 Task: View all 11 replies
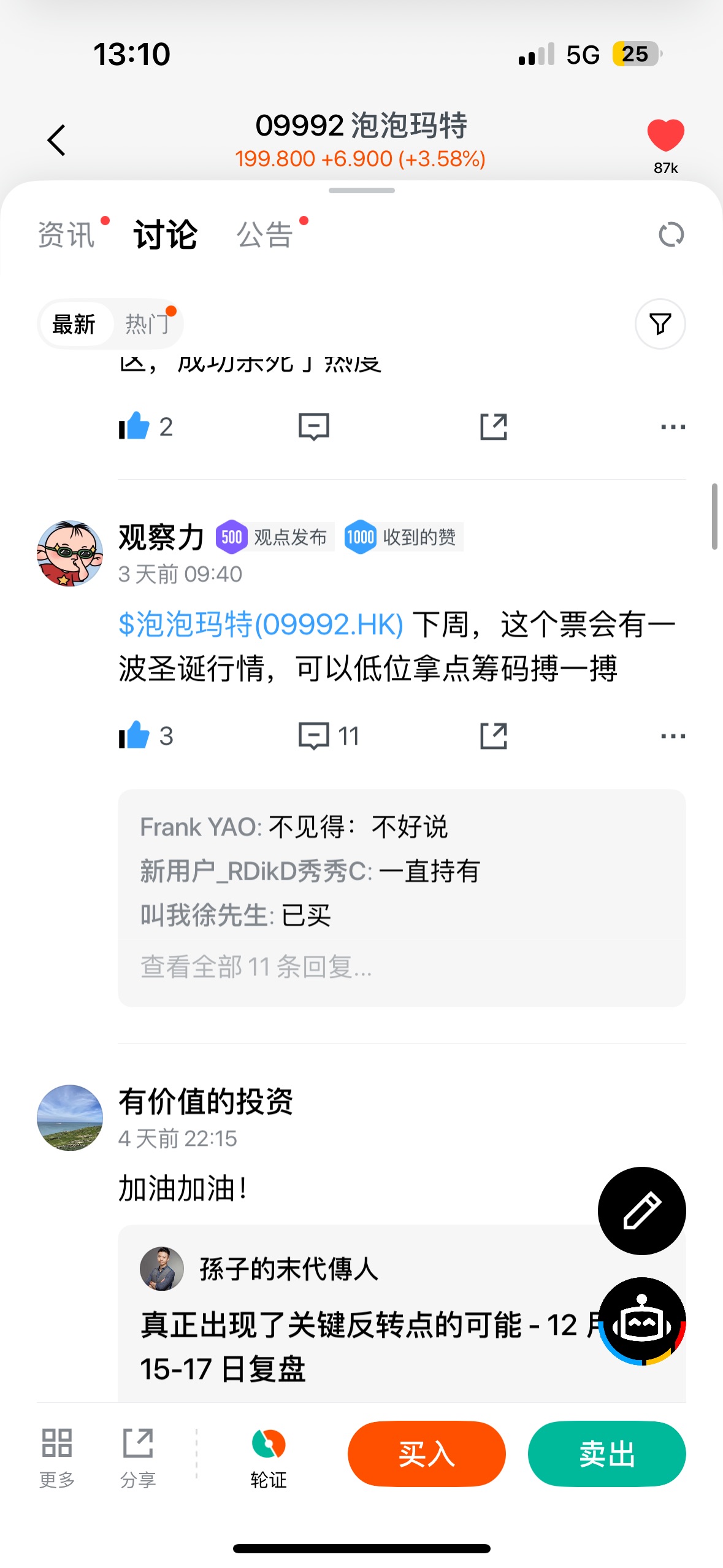pos(256,967)
